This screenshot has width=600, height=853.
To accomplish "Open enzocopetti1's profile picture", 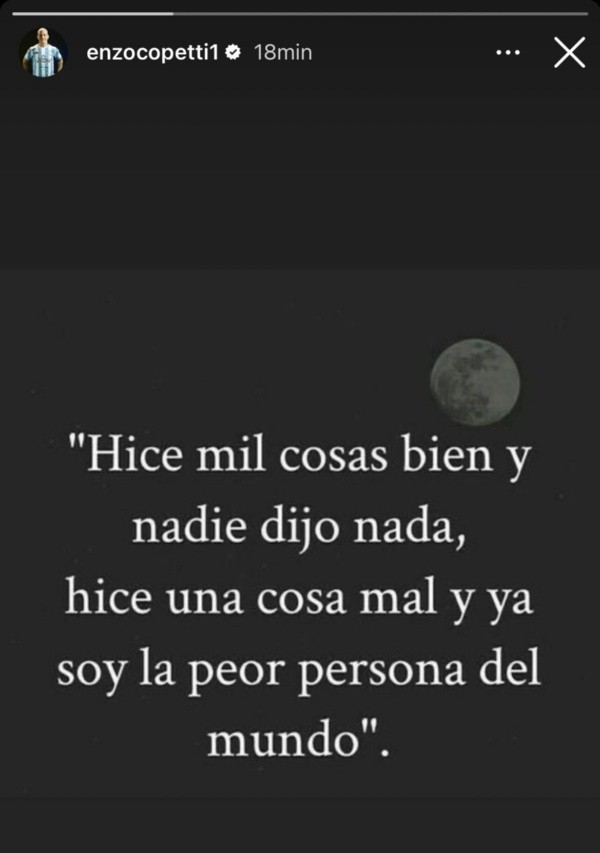I will click(43, 53).
